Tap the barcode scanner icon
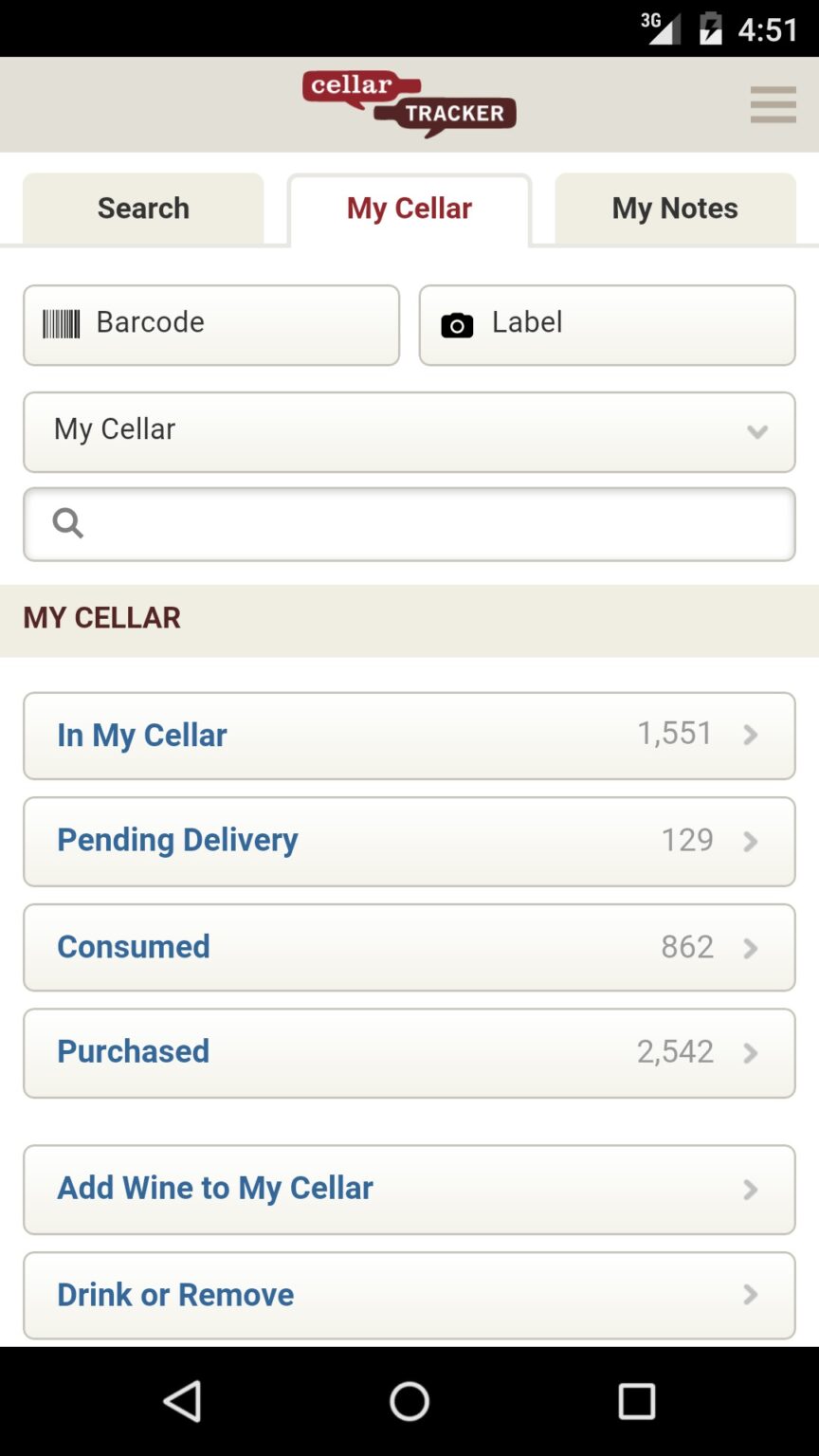 point(61,324)
